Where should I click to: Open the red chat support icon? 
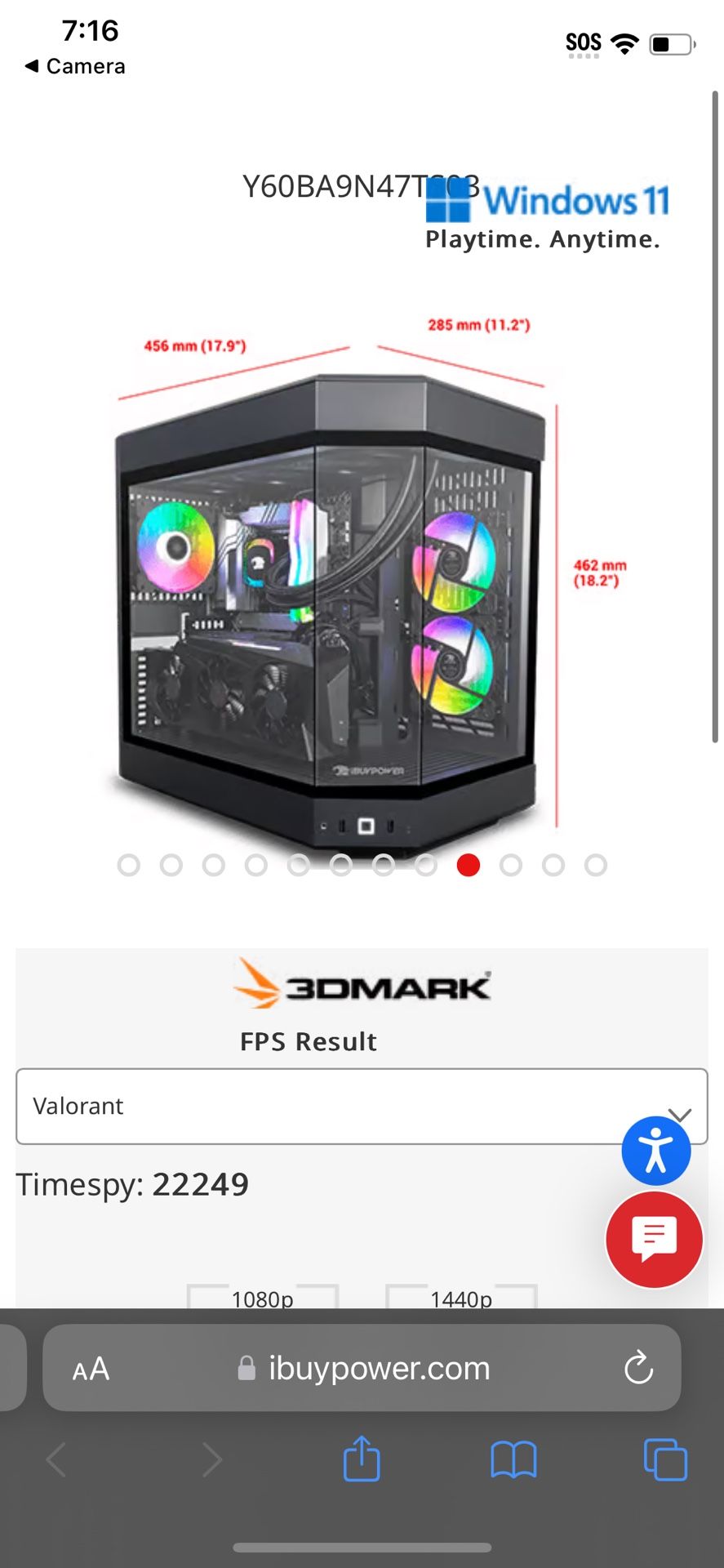[655, 1240]
